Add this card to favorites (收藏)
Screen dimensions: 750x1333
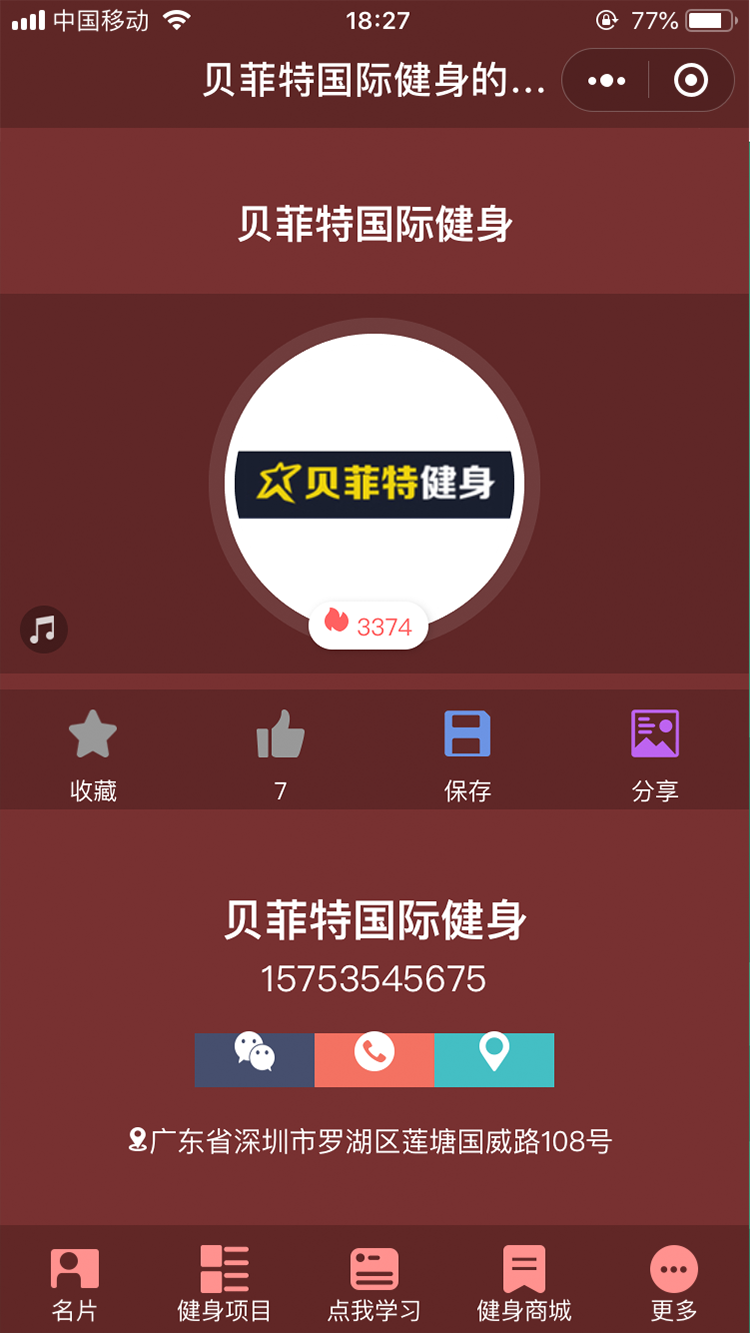93,752
